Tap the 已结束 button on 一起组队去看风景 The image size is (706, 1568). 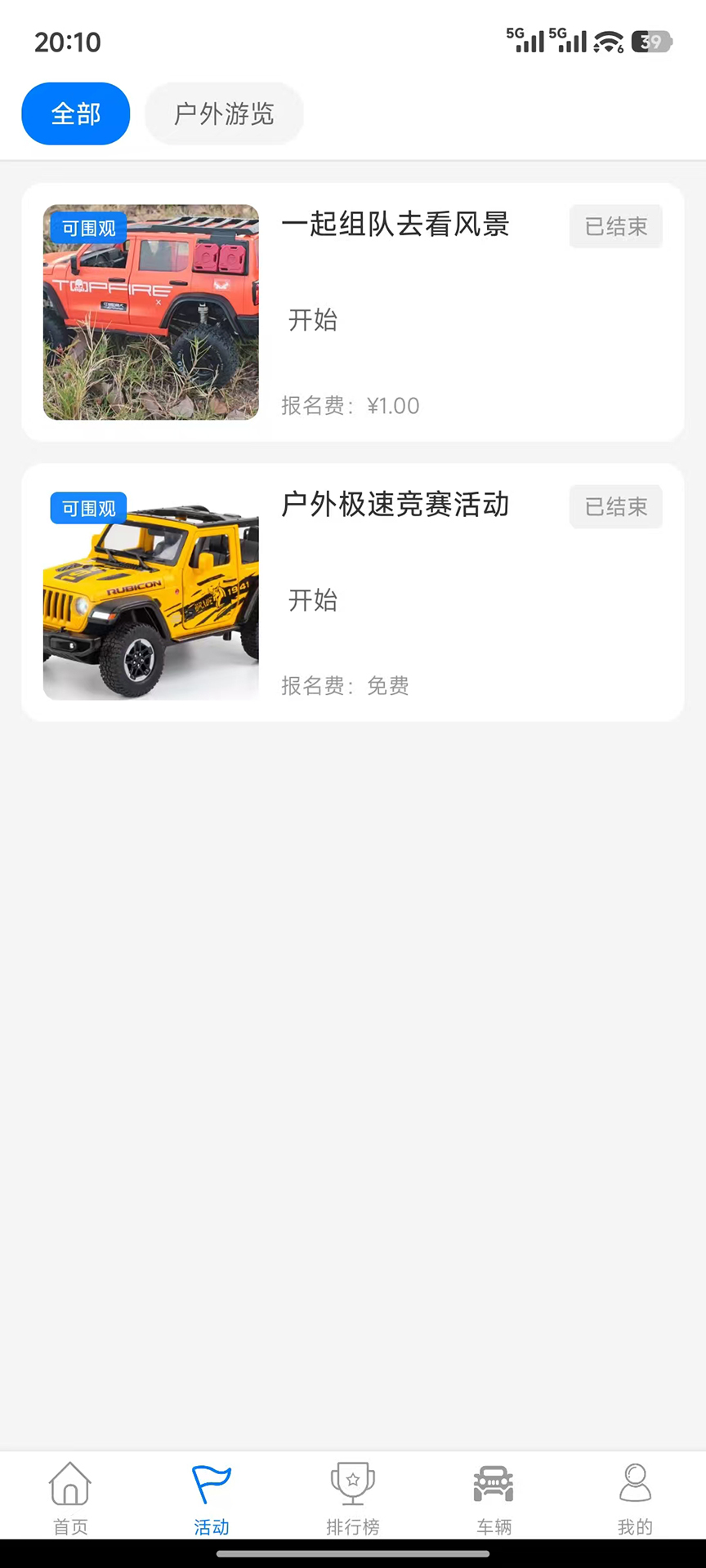(615, 226)
